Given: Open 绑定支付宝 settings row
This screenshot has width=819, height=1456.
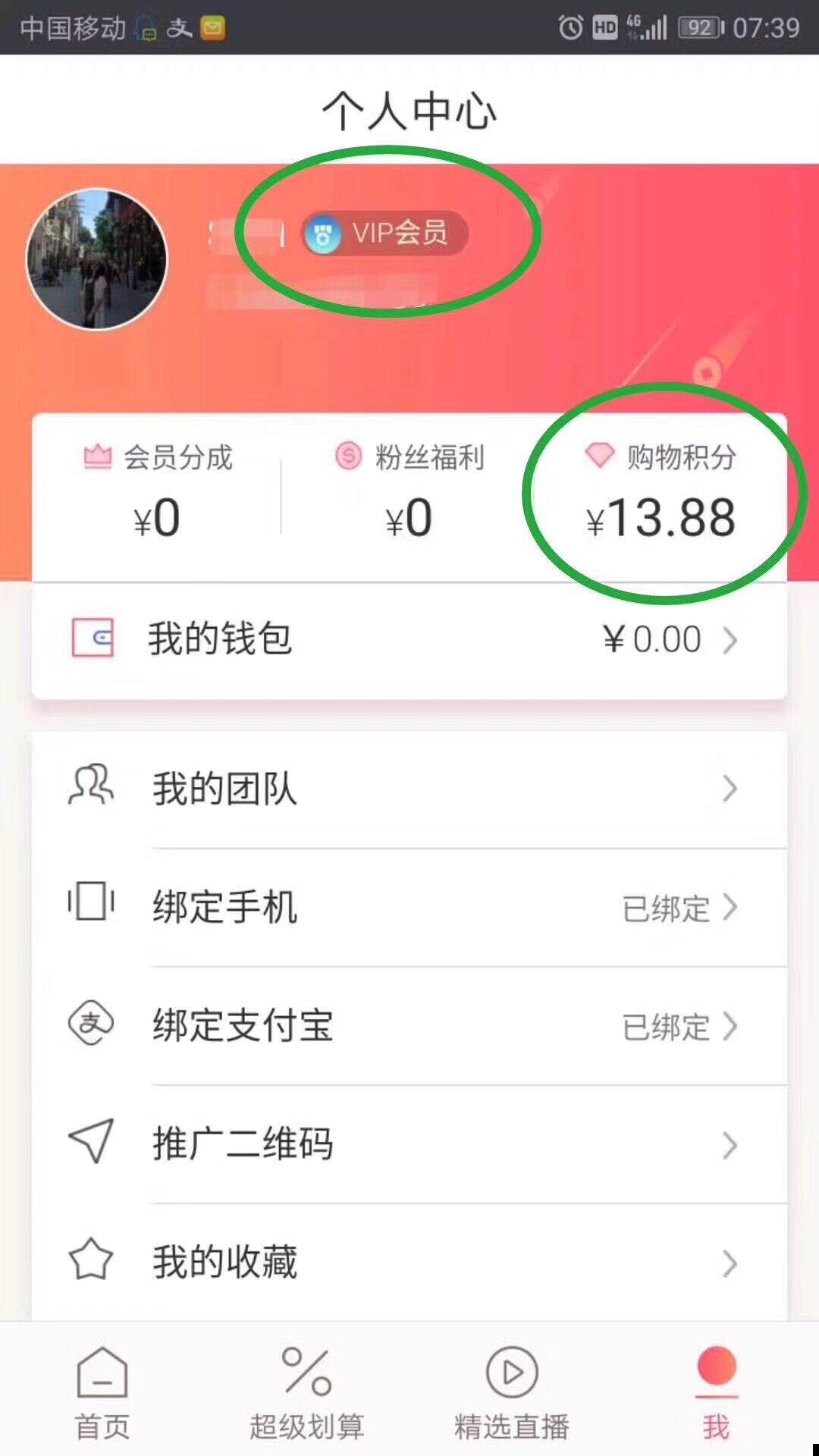Looking at the screenshot, I should coord(409,1025).
